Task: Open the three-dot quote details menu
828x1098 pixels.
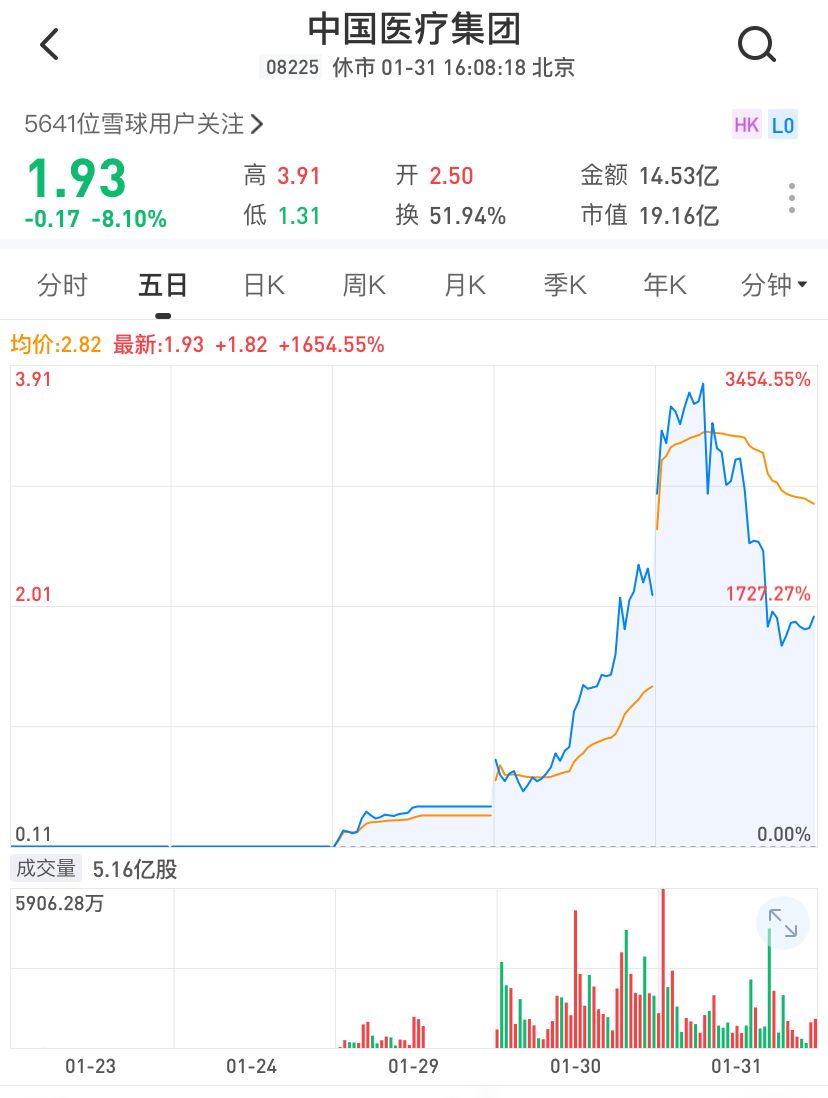Action: click(x=791, y=197)
